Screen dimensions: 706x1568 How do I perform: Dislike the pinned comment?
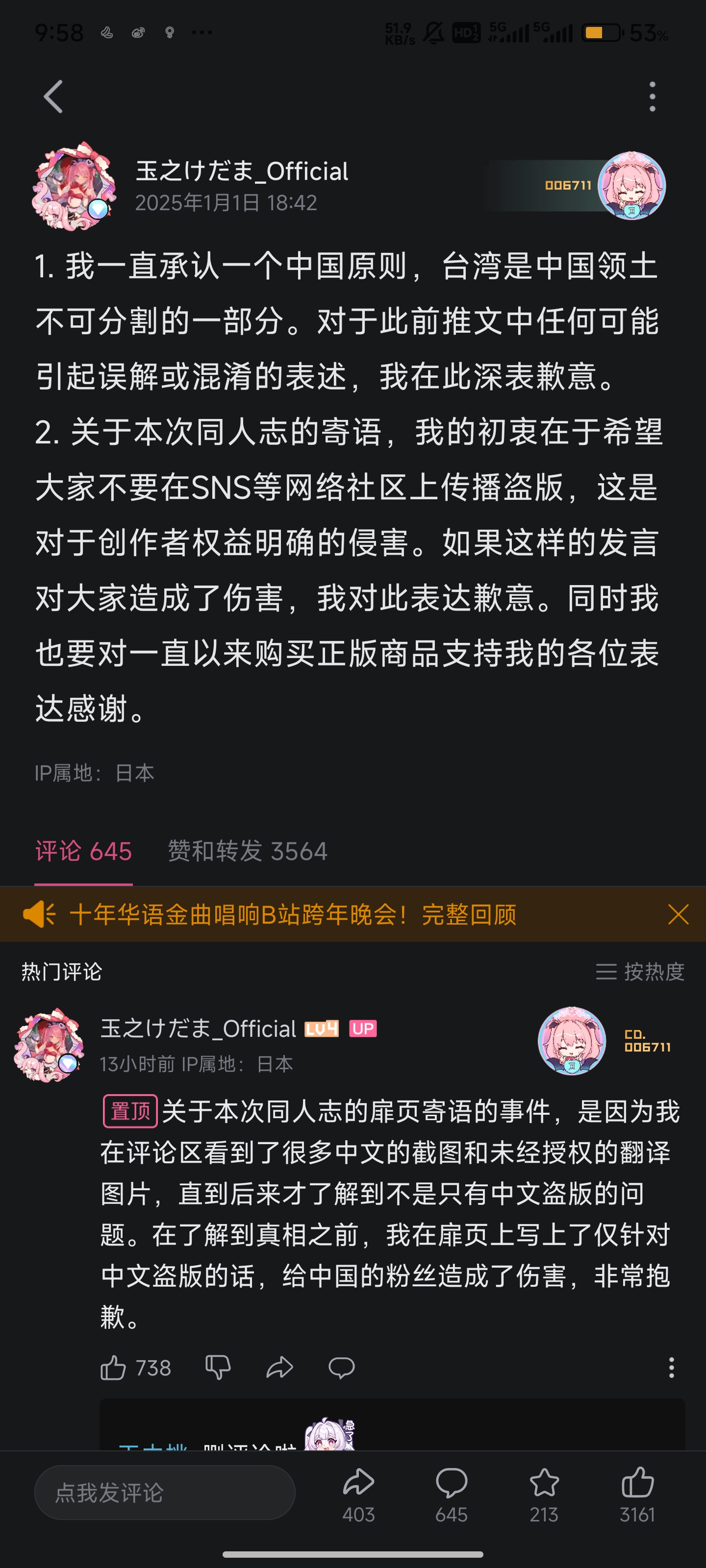(x=218, y=1368)
